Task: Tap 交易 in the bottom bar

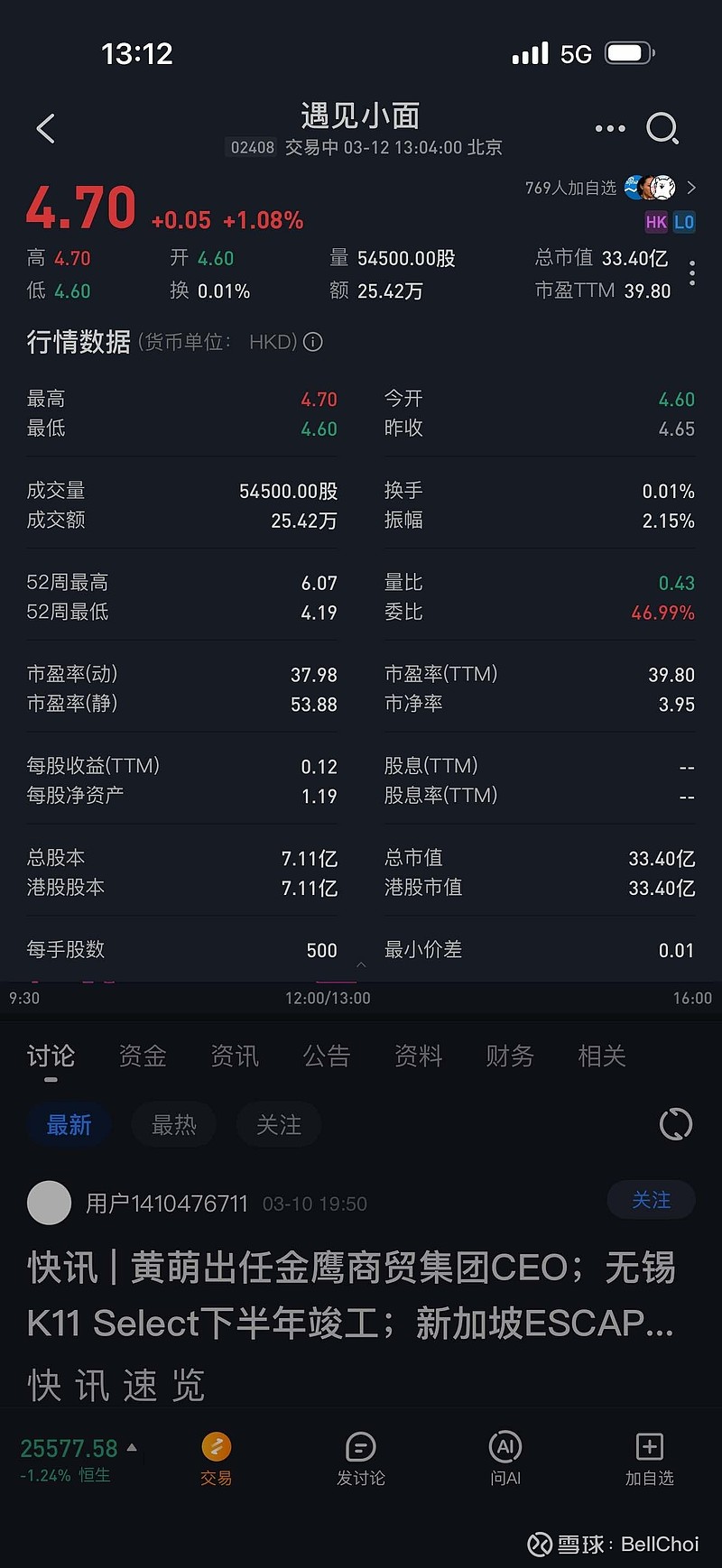Action: tap(216, 1458)
